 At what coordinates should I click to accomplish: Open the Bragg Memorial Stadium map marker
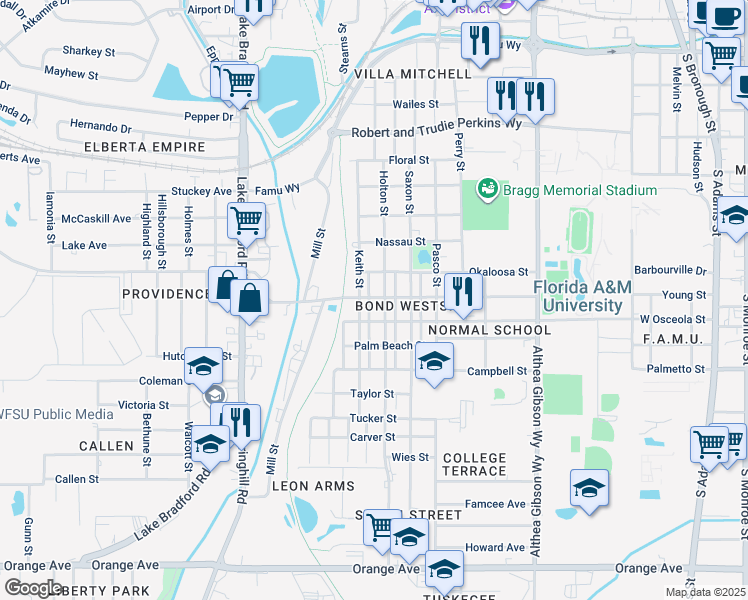point(488,187)
